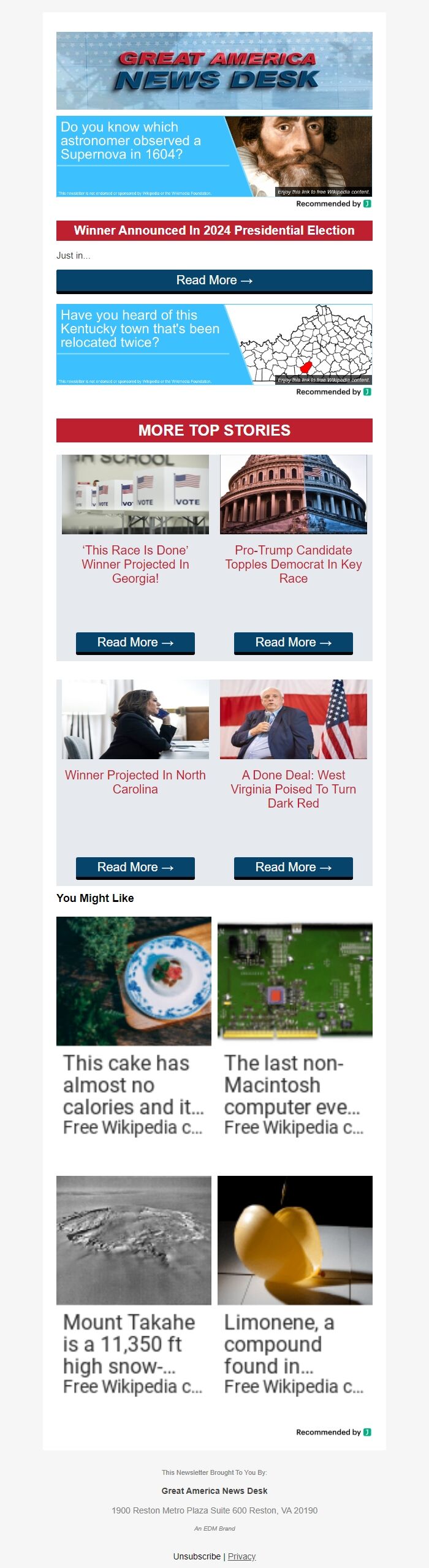Open the Kentucky town relocated twice banner
The height and width of the screenshot is (1568, 429).
[x=214, y=344]
